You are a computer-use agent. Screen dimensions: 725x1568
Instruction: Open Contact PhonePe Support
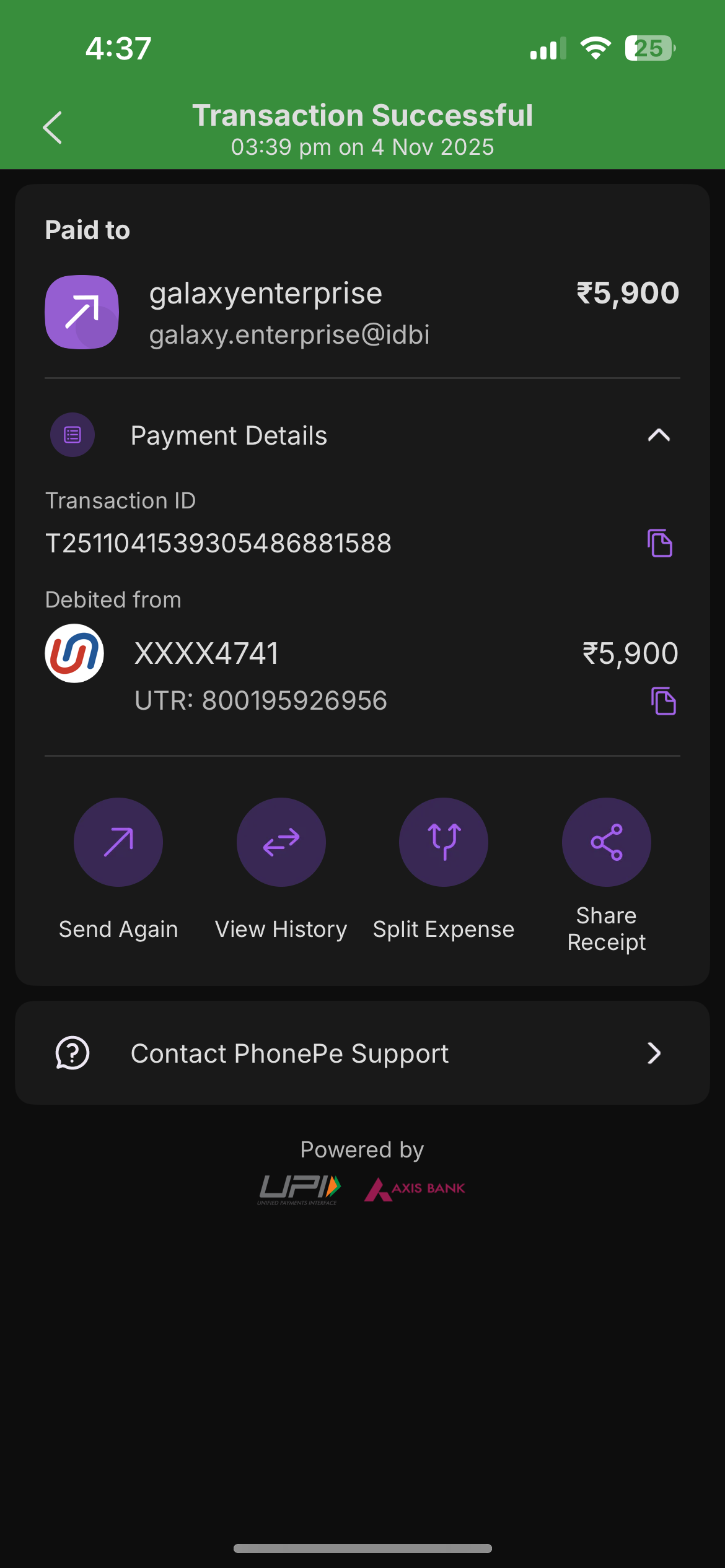point(362,1053)
